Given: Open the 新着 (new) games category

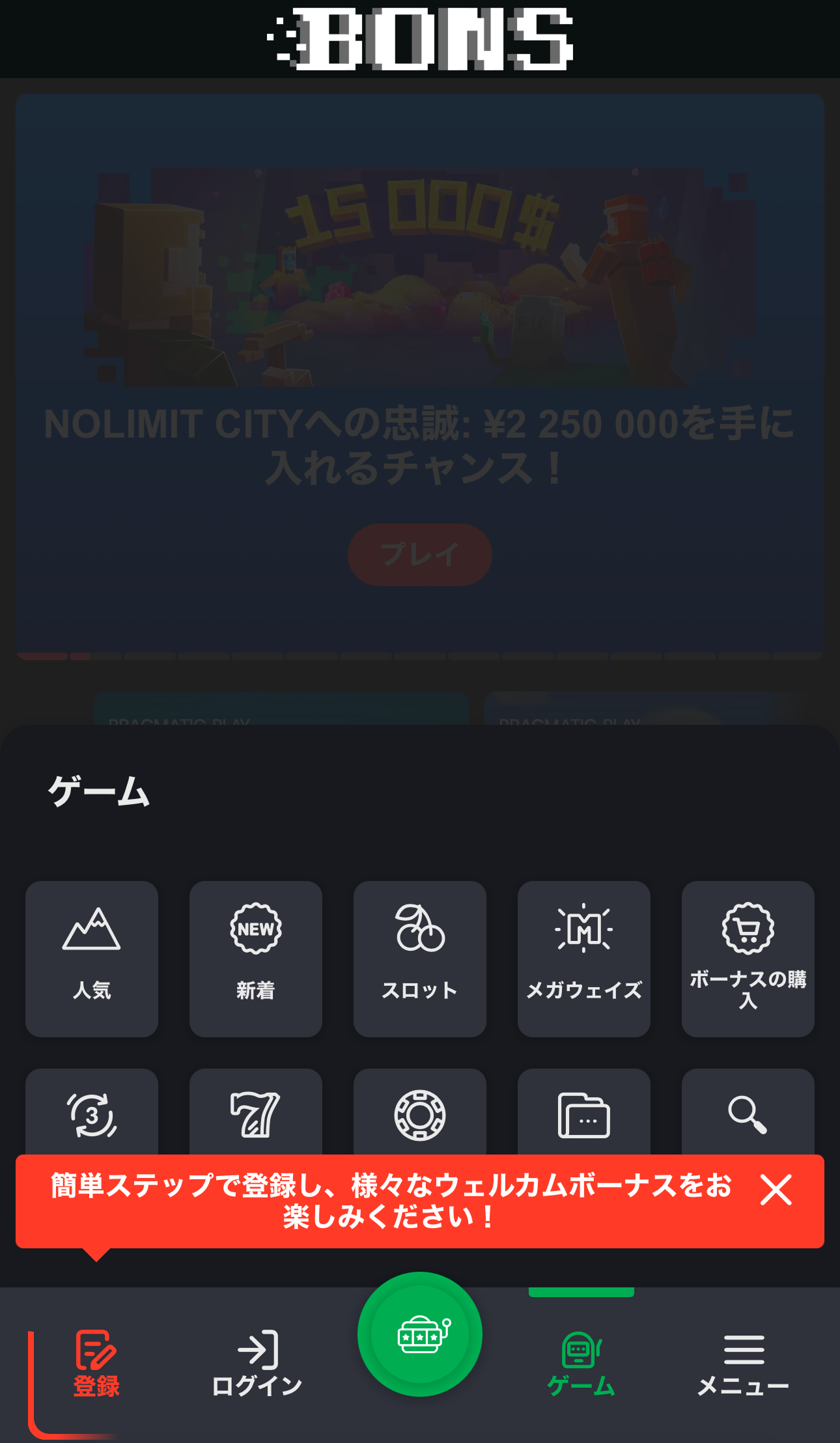Looking at the screenshot, I should (x=256, y=958).
